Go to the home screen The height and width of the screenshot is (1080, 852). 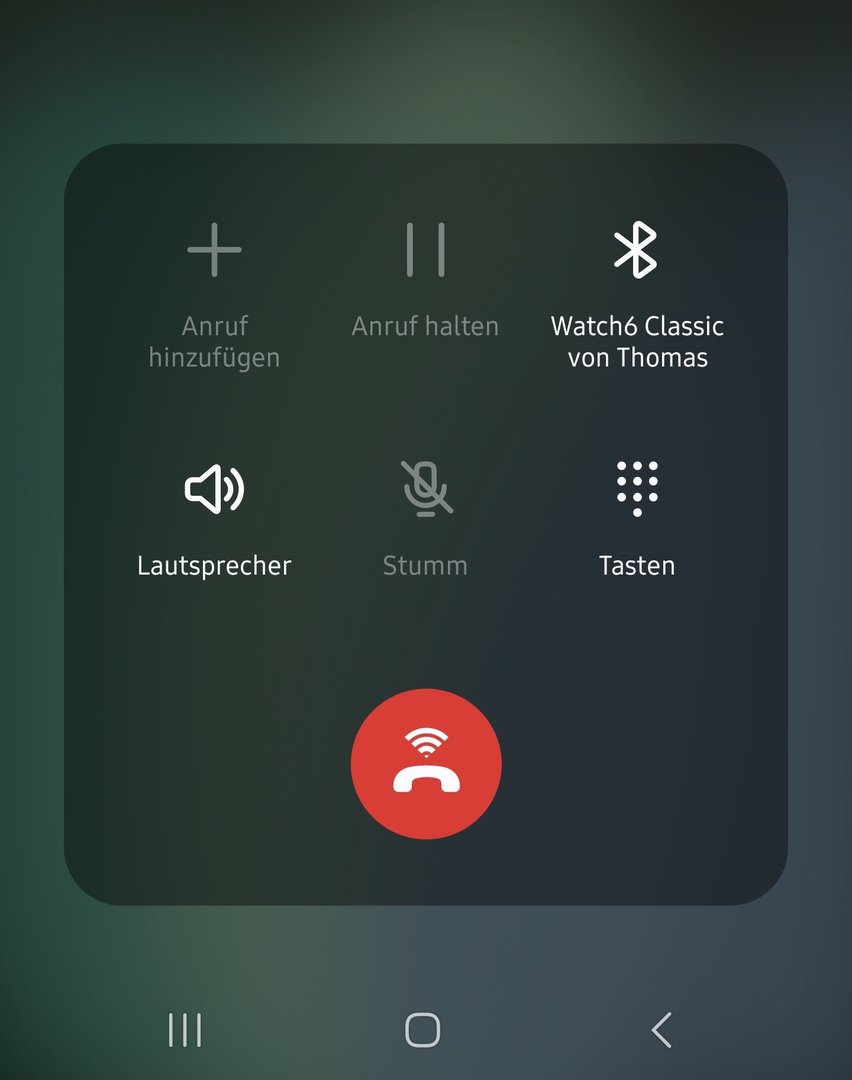click(422, 1029)
